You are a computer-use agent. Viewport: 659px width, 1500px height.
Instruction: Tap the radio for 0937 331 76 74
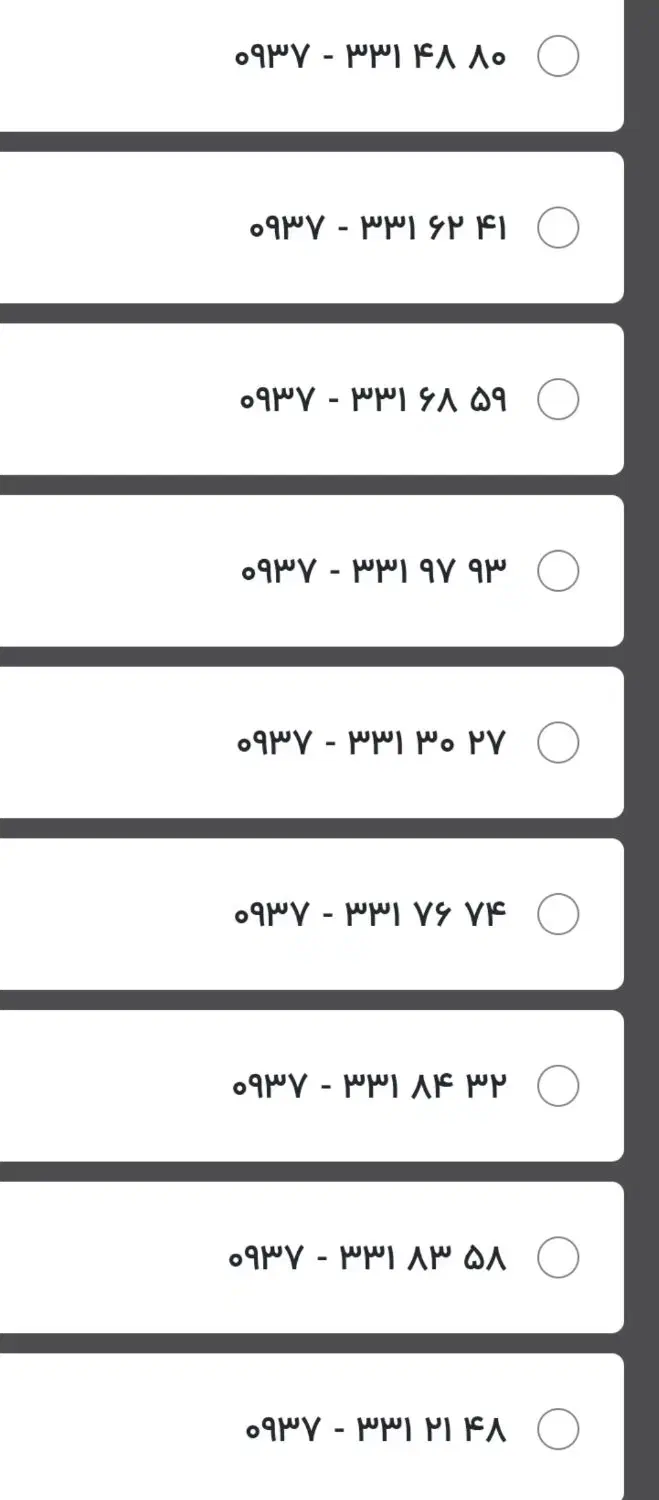click(x=558, y=914)
